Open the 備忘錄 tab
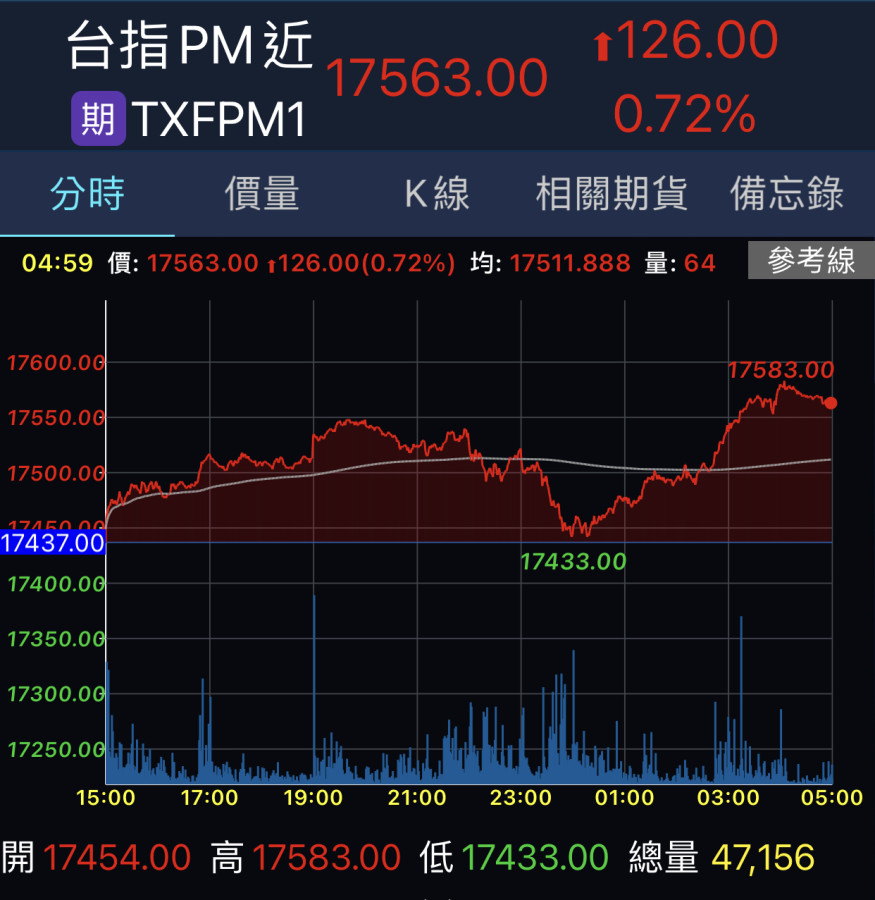 (787, 194)
